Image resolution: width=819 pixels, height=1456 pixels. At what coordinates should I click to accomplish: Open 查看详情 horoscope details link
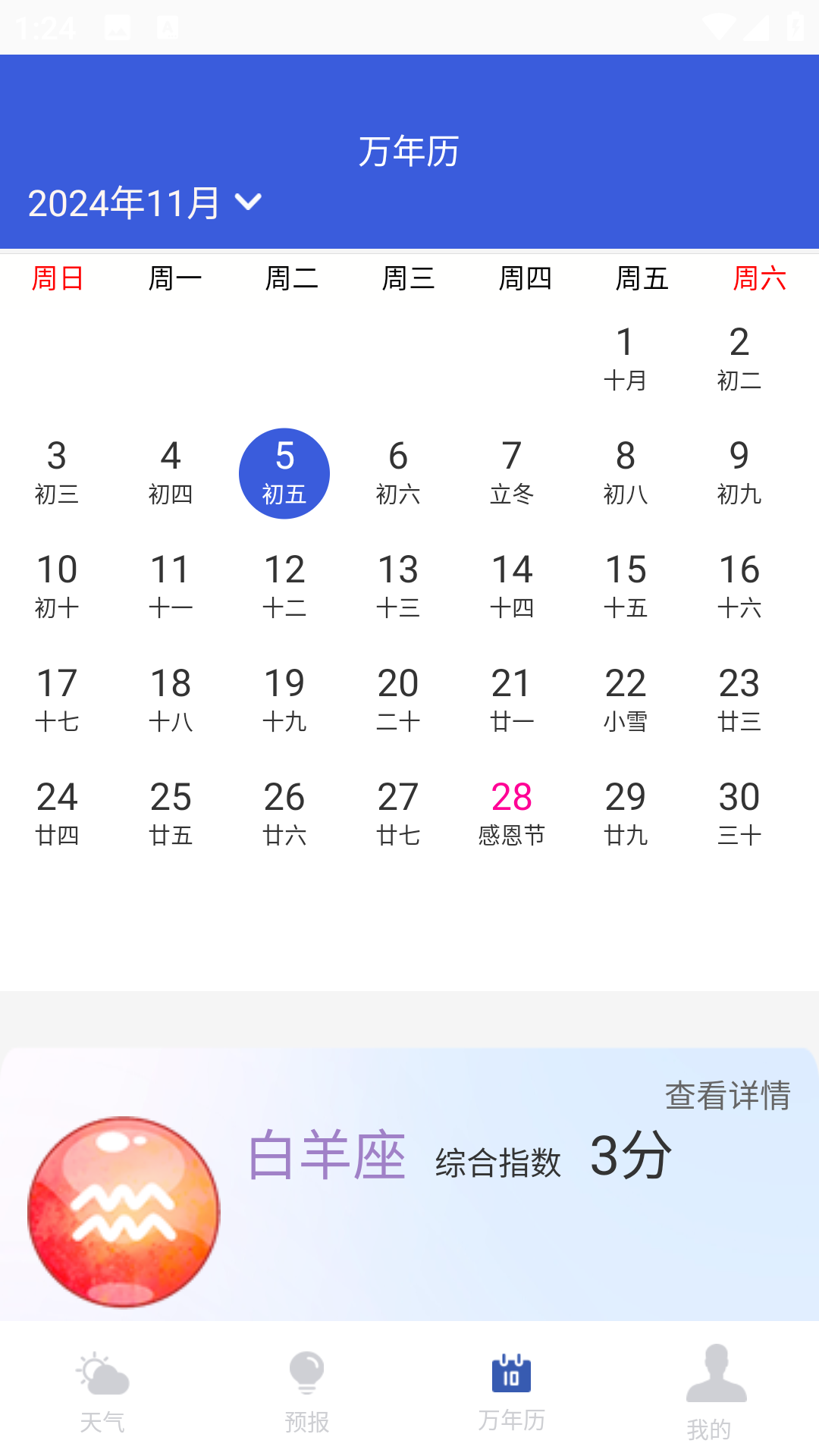point(728,1092)
